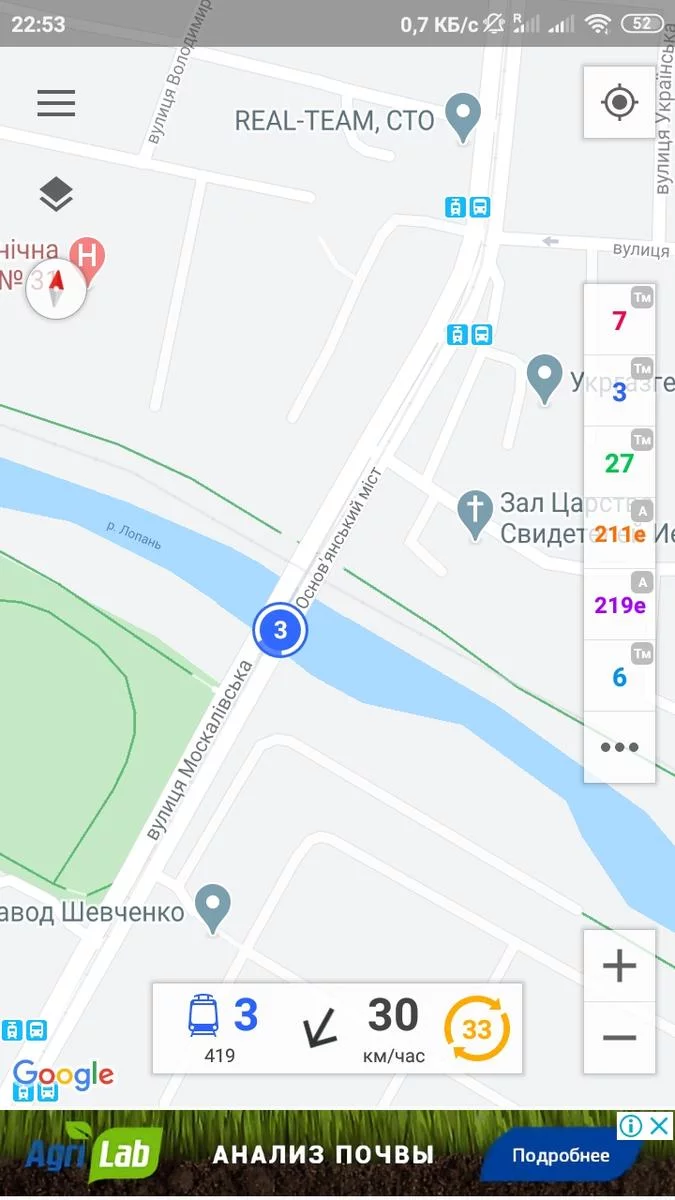Open the map layers selector
The width and height of the screenshot is (675, 1200).
tap(56, 195)
